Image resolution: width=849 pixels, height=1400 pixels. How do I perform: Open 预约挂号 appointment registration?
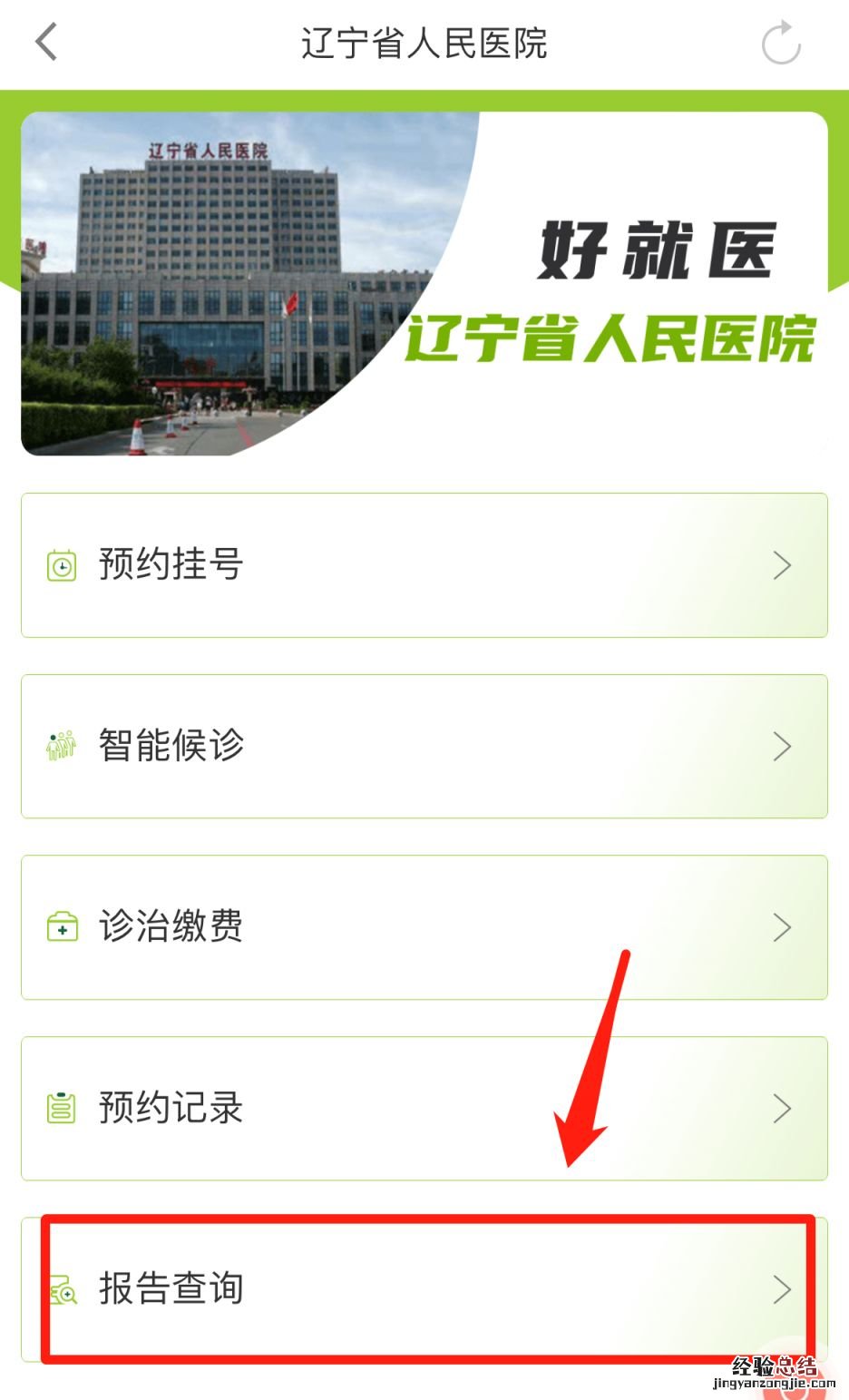pyautogui.click(x=424, y=564)
